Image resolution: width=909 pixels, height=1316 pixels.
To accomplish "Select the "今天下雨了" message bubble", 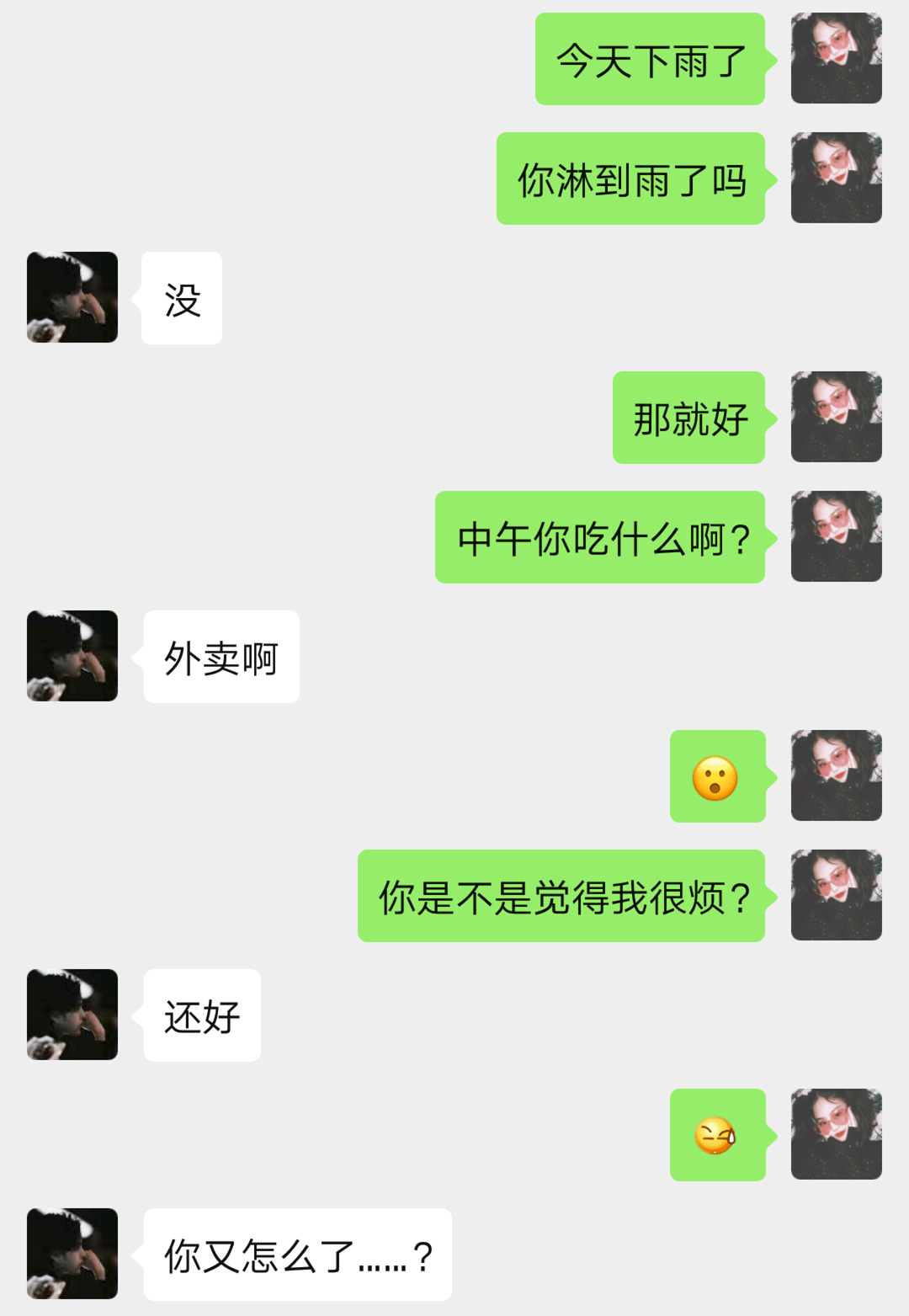I will pyautogui.click(x=650, y=57).
